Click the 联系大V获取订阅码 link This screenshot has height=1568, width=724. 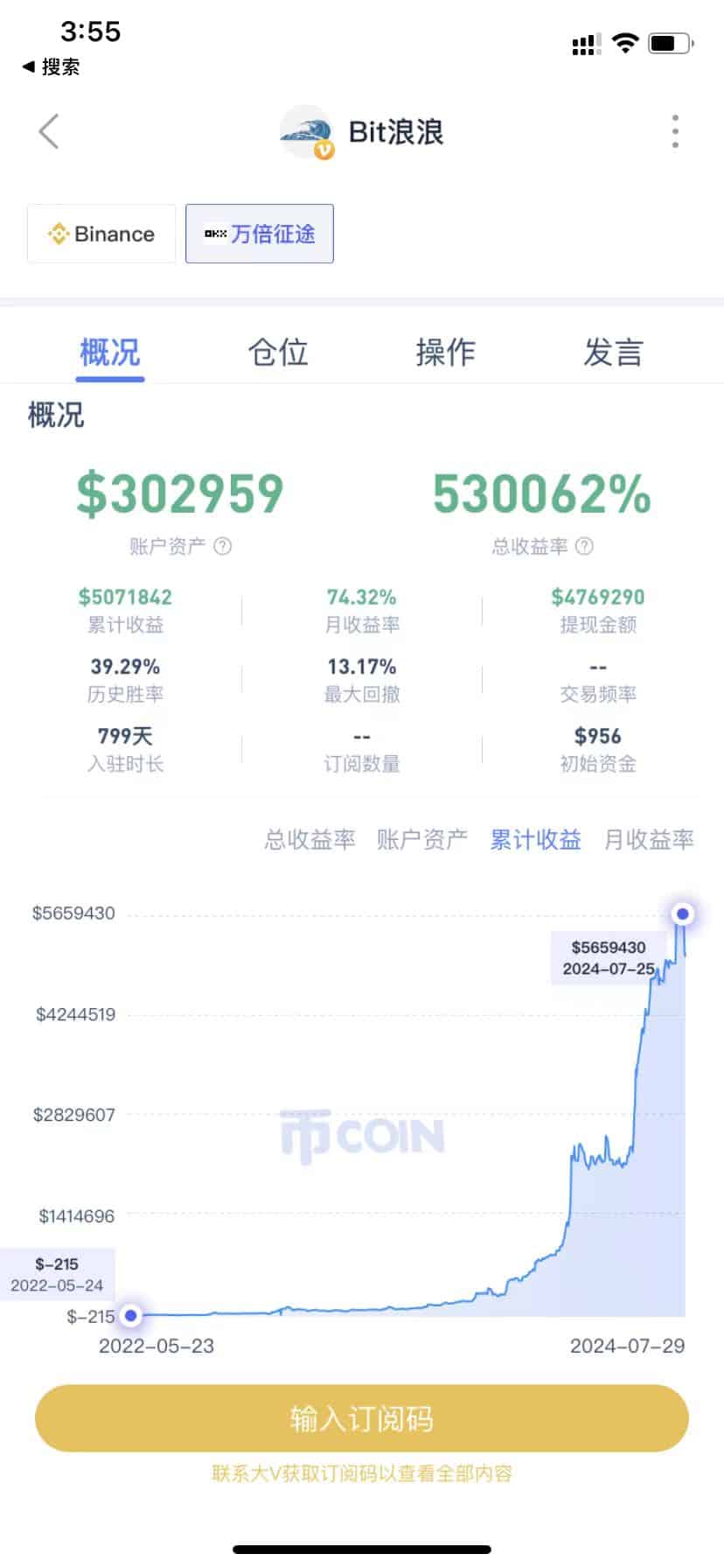(361, 1473)
